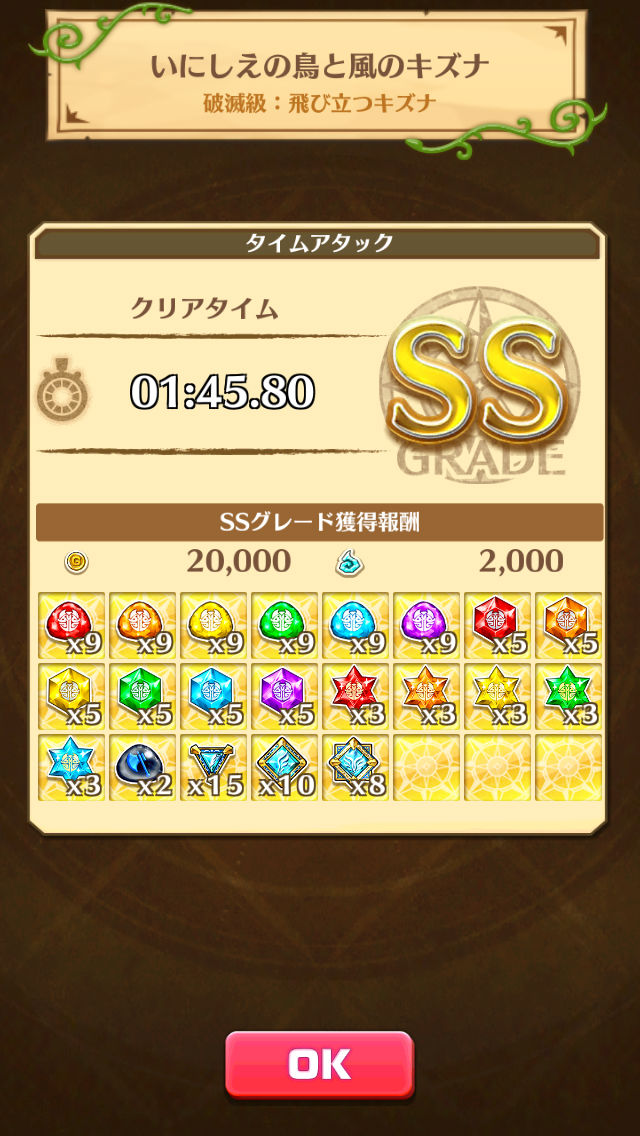Screen dimensions: 640x1136
Task: Tap OK to confirm the rewards
Action: click(319, 1064)
